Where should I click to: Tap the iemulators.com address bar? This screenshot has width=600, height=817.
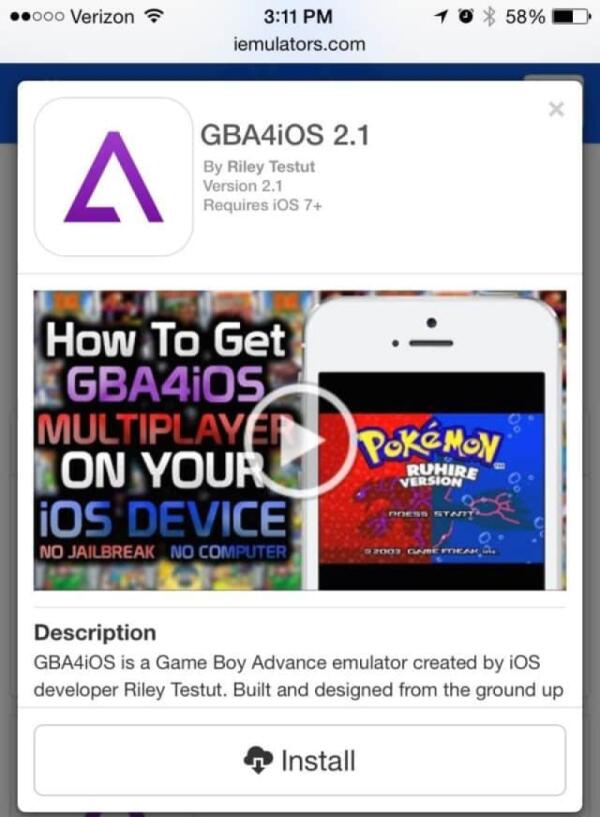pos(299,44)
